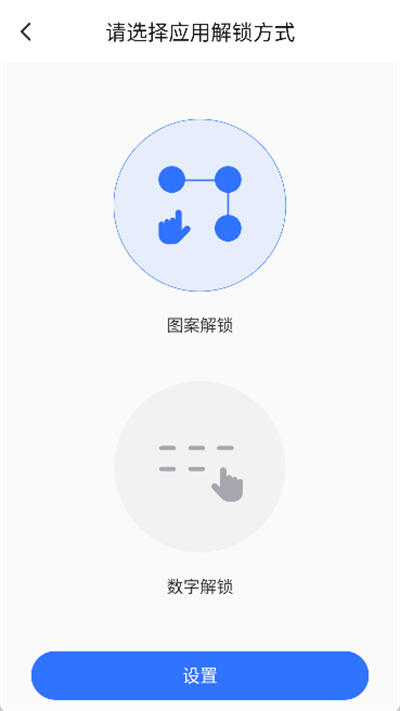Go back using the arrow

(x=26, y=32)
